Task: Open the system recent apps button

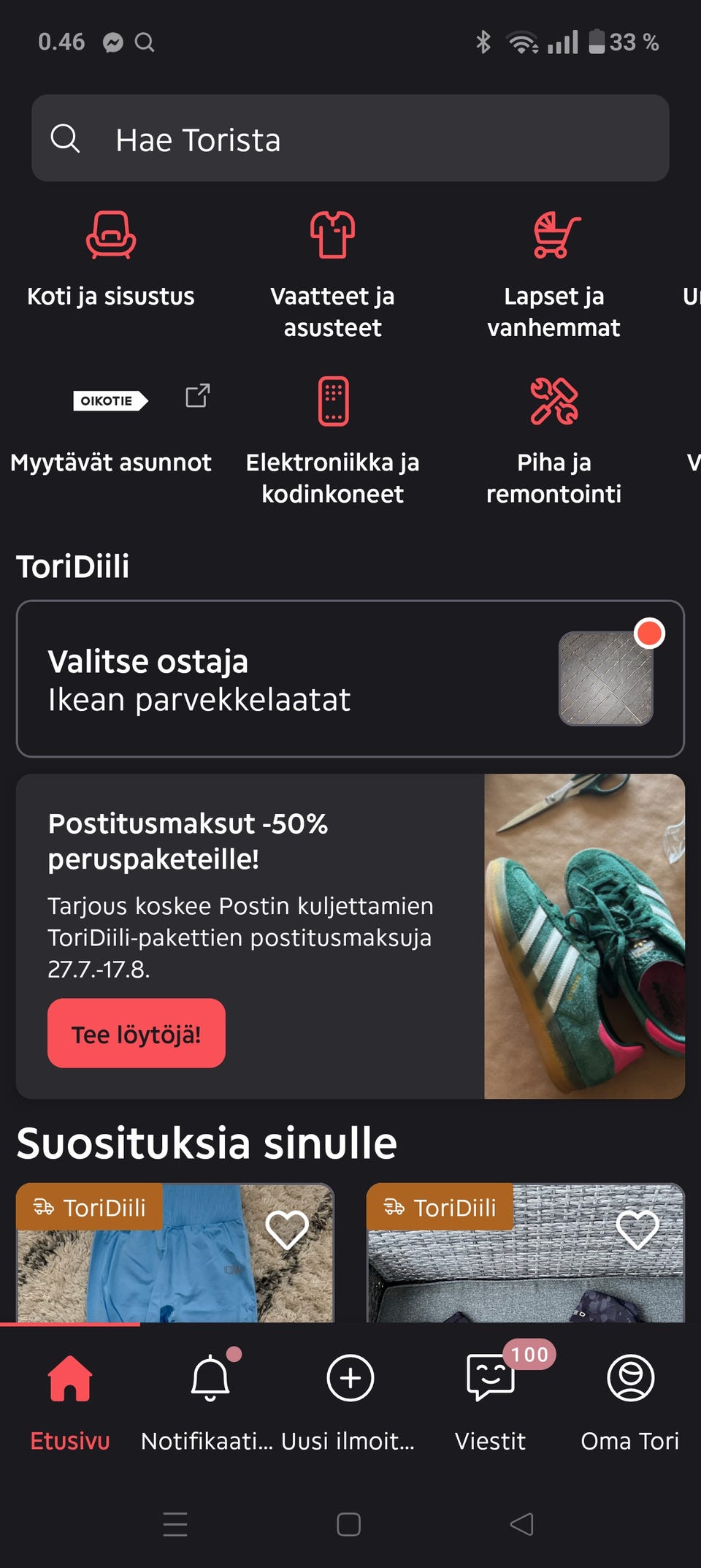Action: point(175,1524)
